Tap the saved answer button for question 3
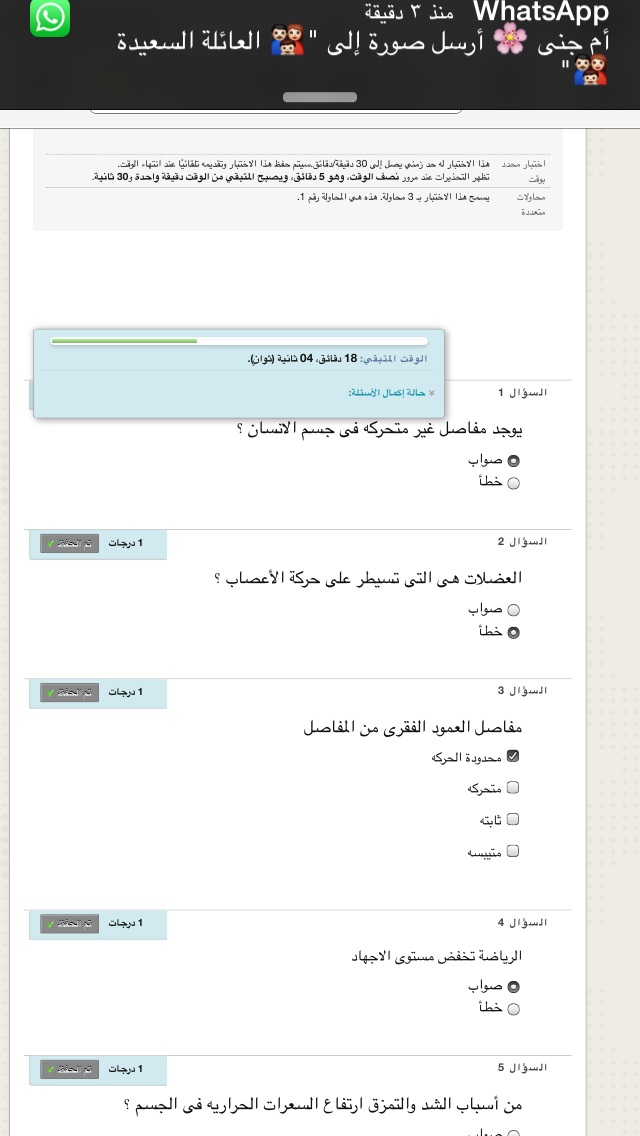Screen dimensions: 640x1136 point(70,693)
